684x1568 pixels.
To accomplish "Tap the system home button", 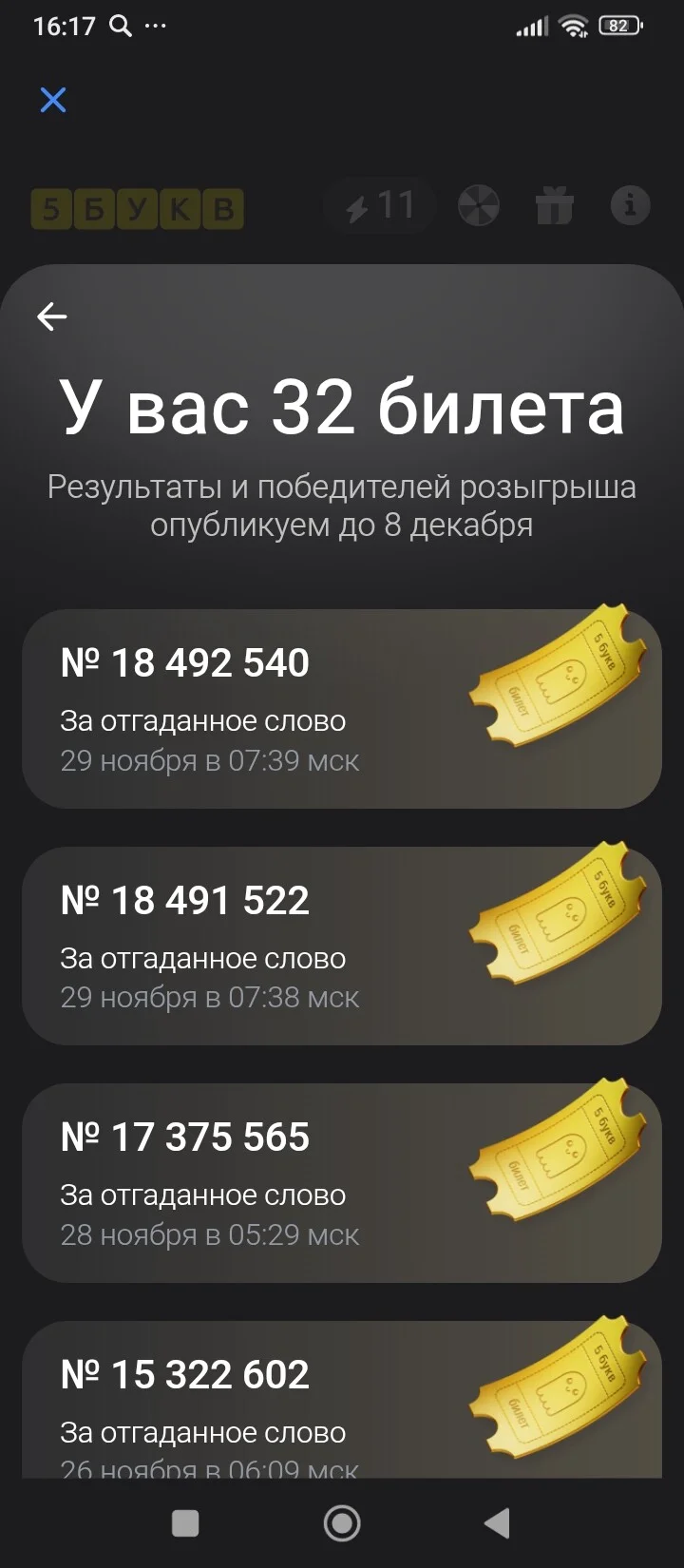I will pos(342,1523).
